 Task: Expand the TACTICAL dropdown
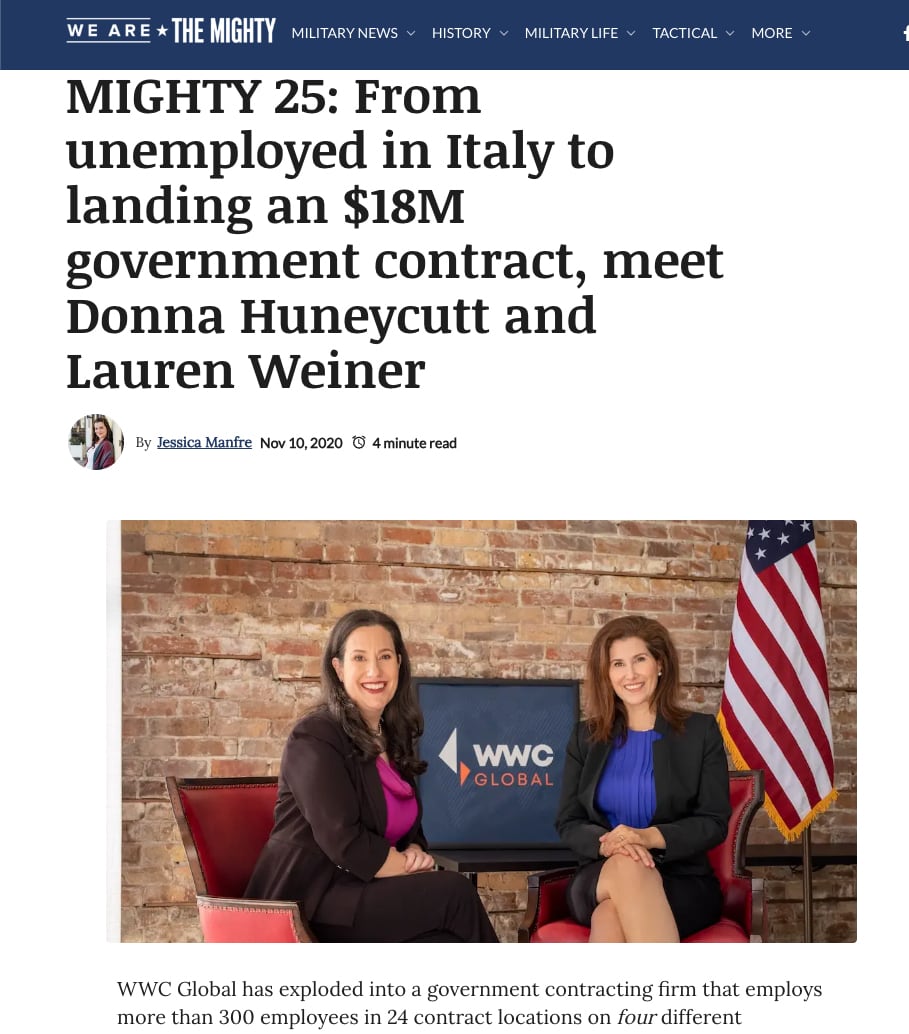pos(729,33)
